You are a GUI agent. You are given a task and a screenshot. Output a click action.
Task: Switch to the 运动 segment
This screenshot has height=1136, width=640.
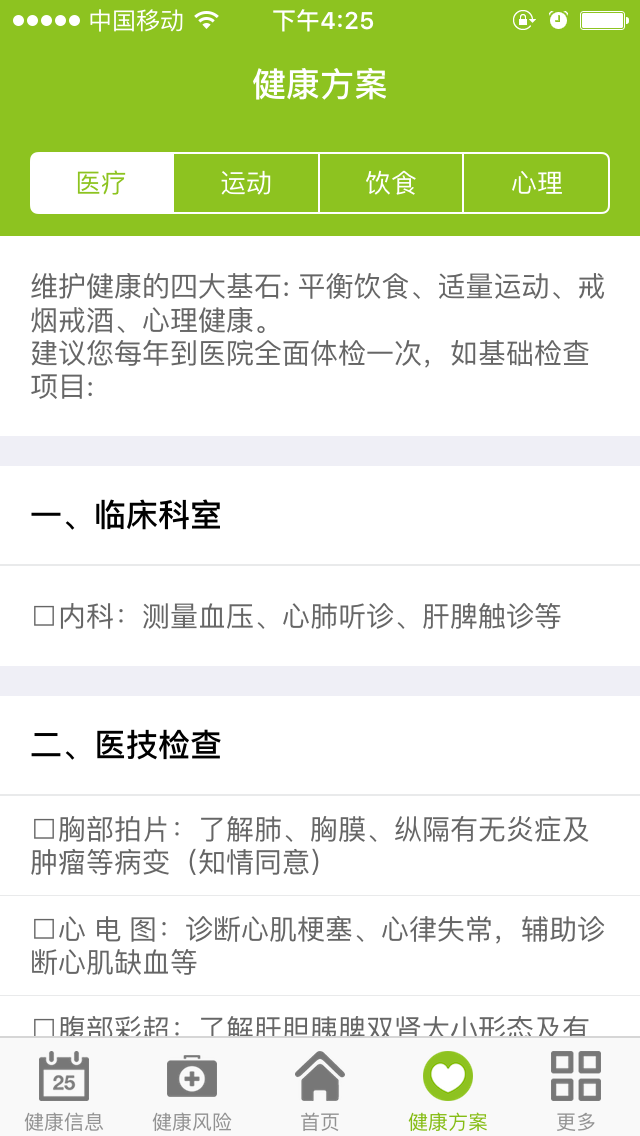246,183
